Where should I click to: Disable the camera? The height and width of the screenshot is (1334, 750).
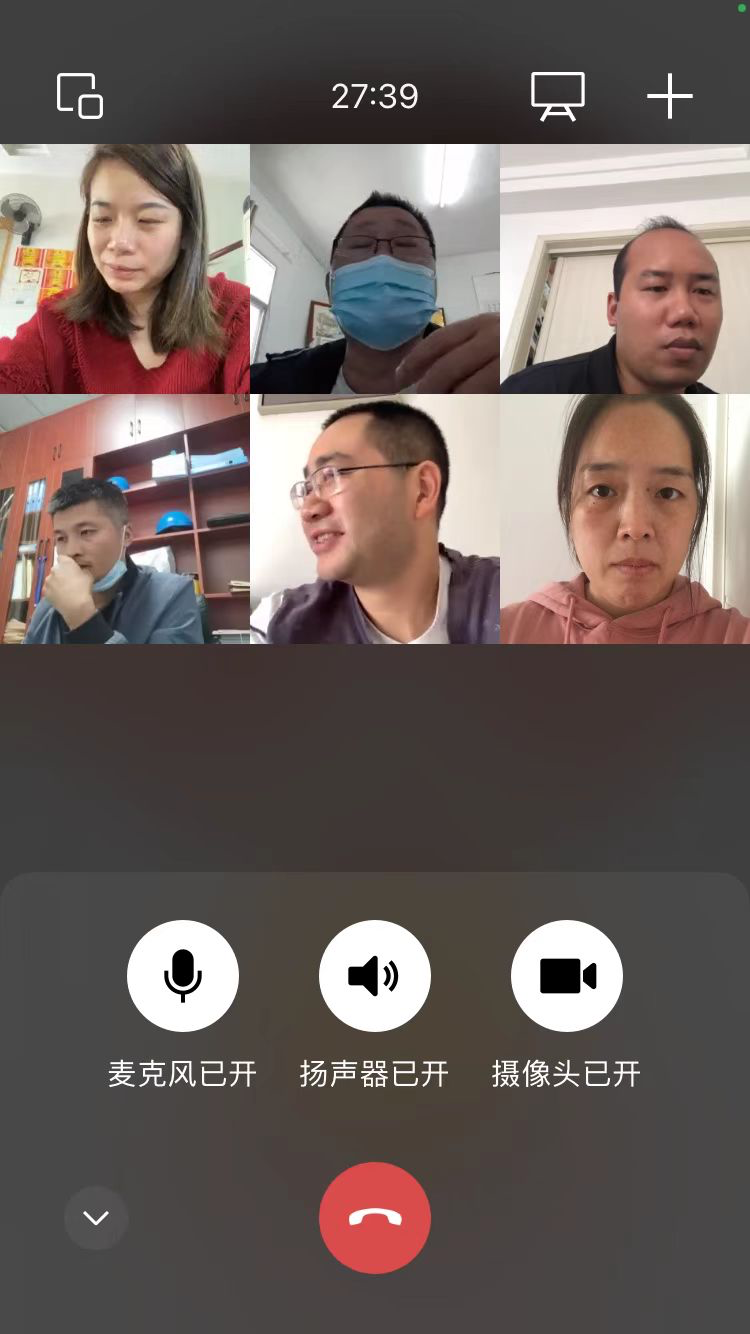(x=567, y=976)
